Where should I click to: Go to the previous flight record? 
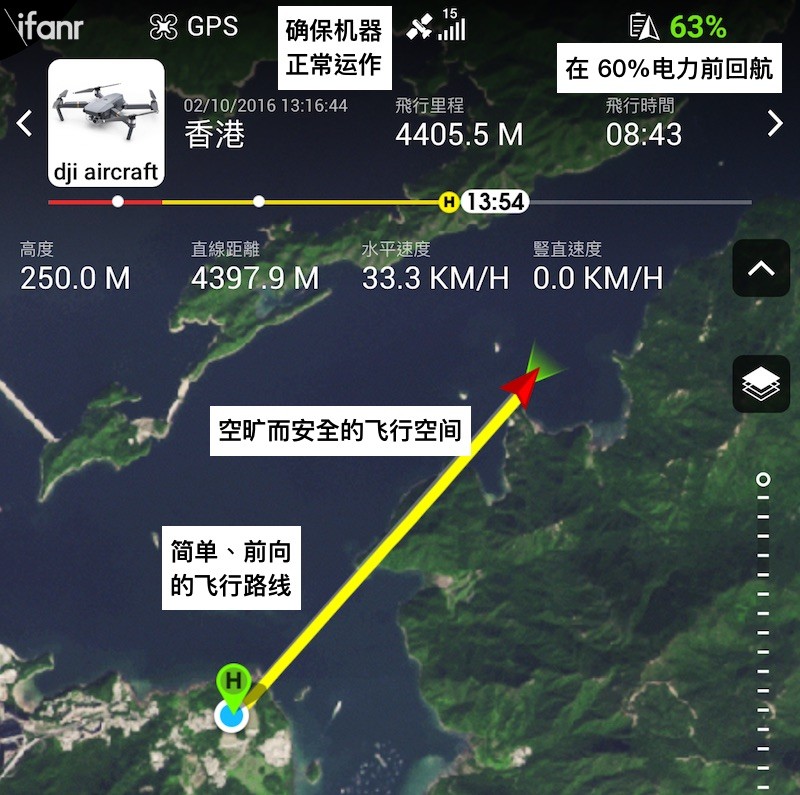point(25,123)
